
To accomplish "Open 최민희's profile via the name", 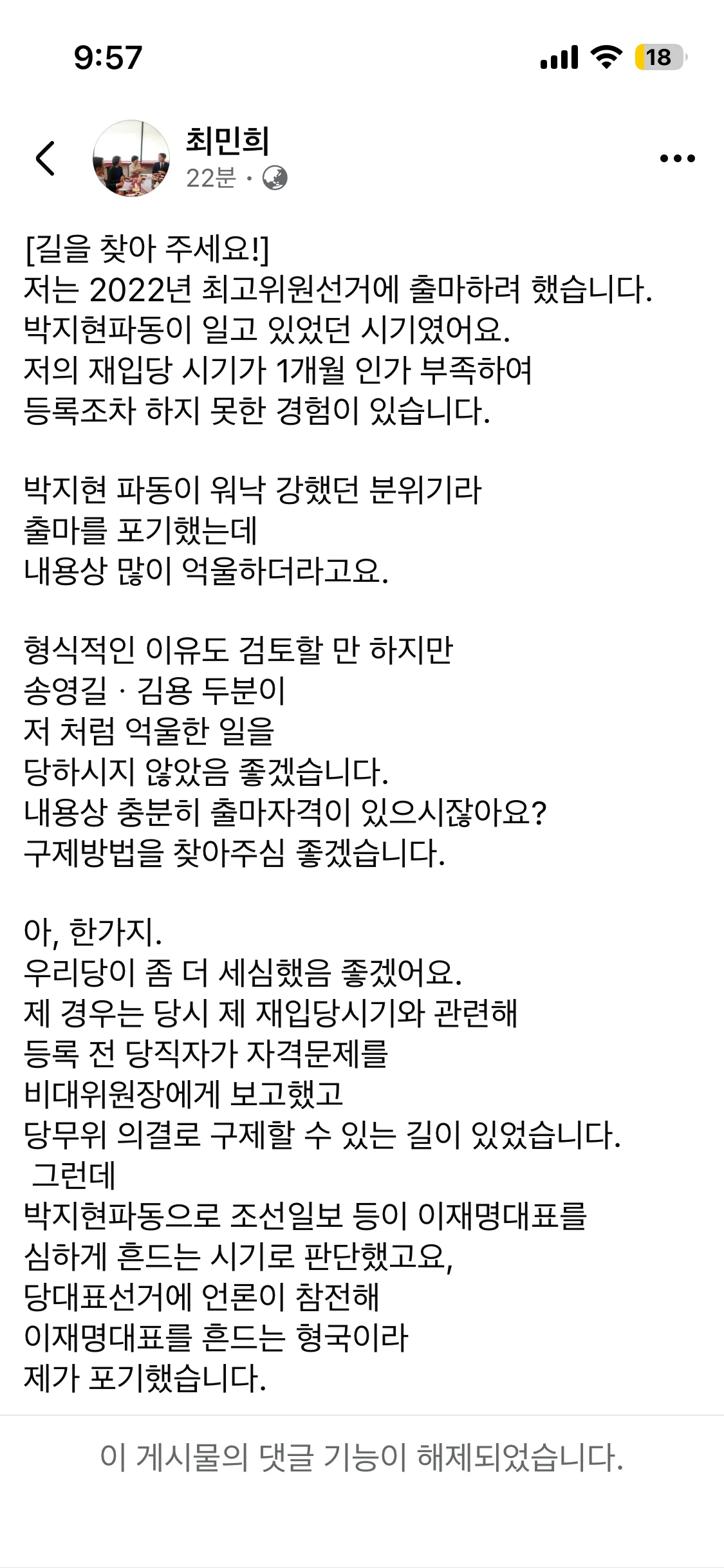I will tap(228, 140).
